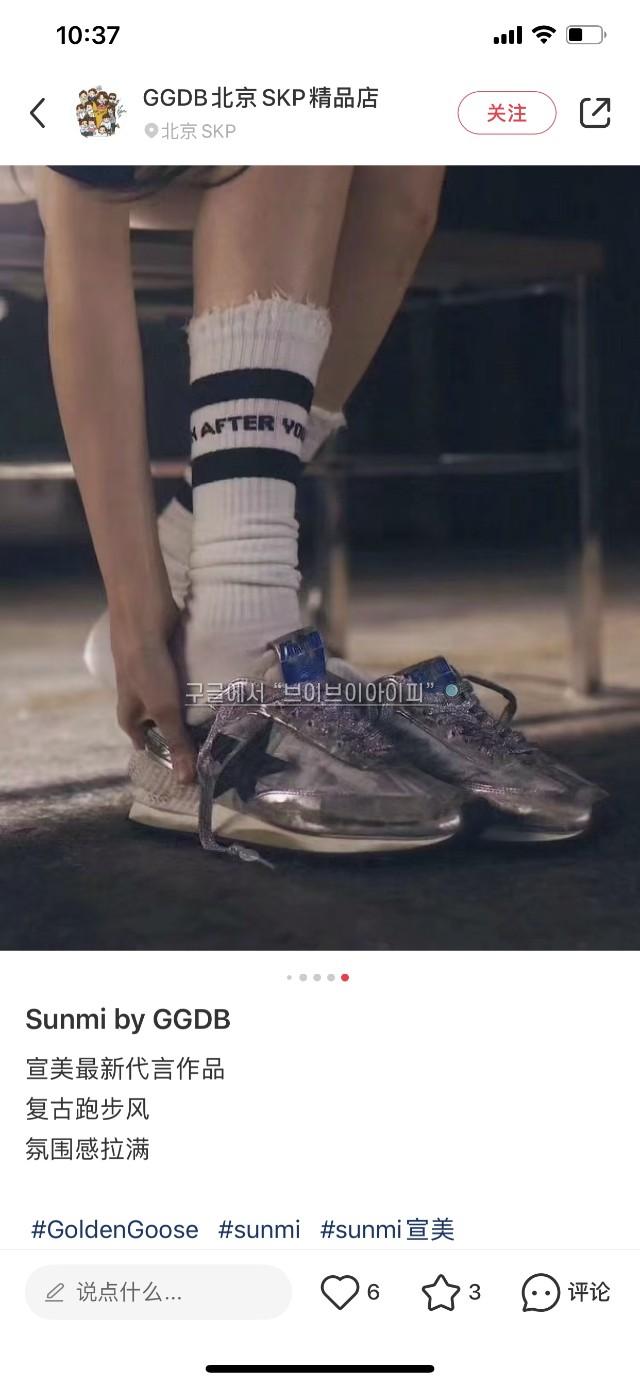Image resolution: width=640 pixels, height=1385 pixels.
Task: Go back using the top arrow
Action: pyautogui.click(x=38, y=113)
